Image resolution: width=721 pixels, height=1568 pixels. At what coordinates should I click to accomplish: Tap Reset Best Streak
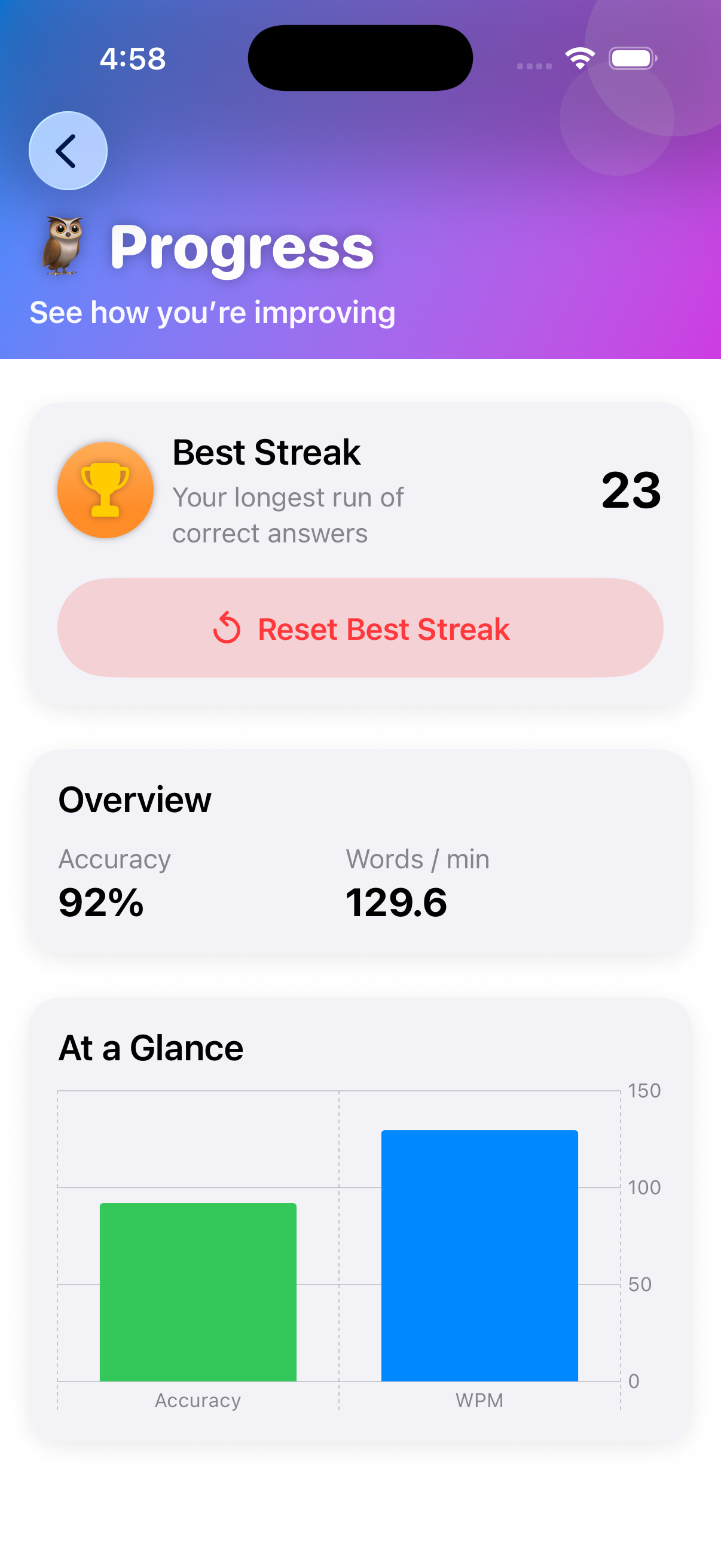coord(360,629)
